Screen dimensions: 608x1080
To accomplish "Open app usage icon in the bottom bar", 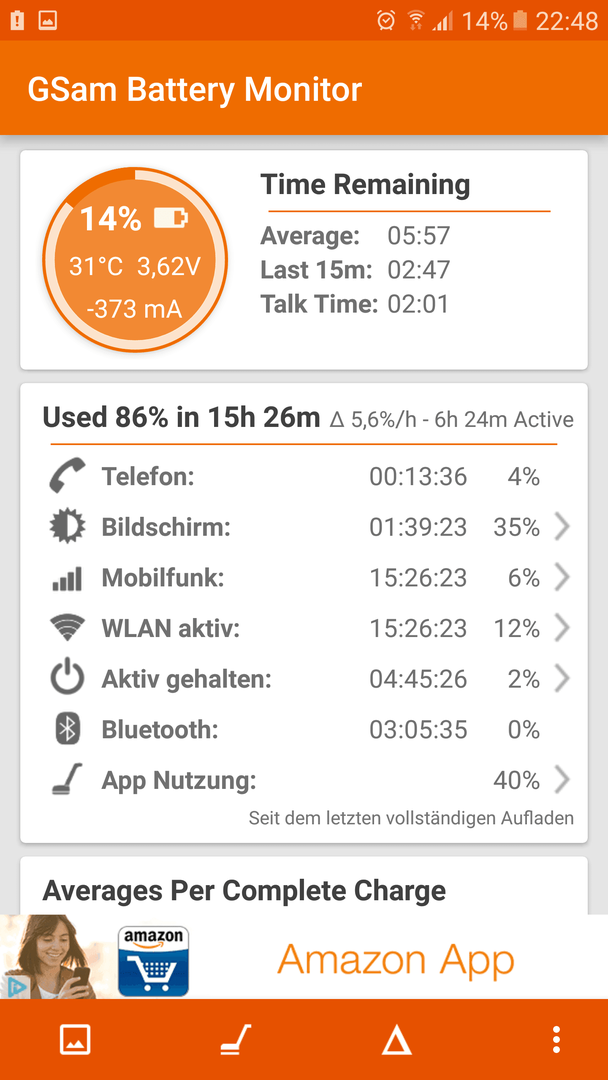I will pyautogui.click(x=236, y=1039).
